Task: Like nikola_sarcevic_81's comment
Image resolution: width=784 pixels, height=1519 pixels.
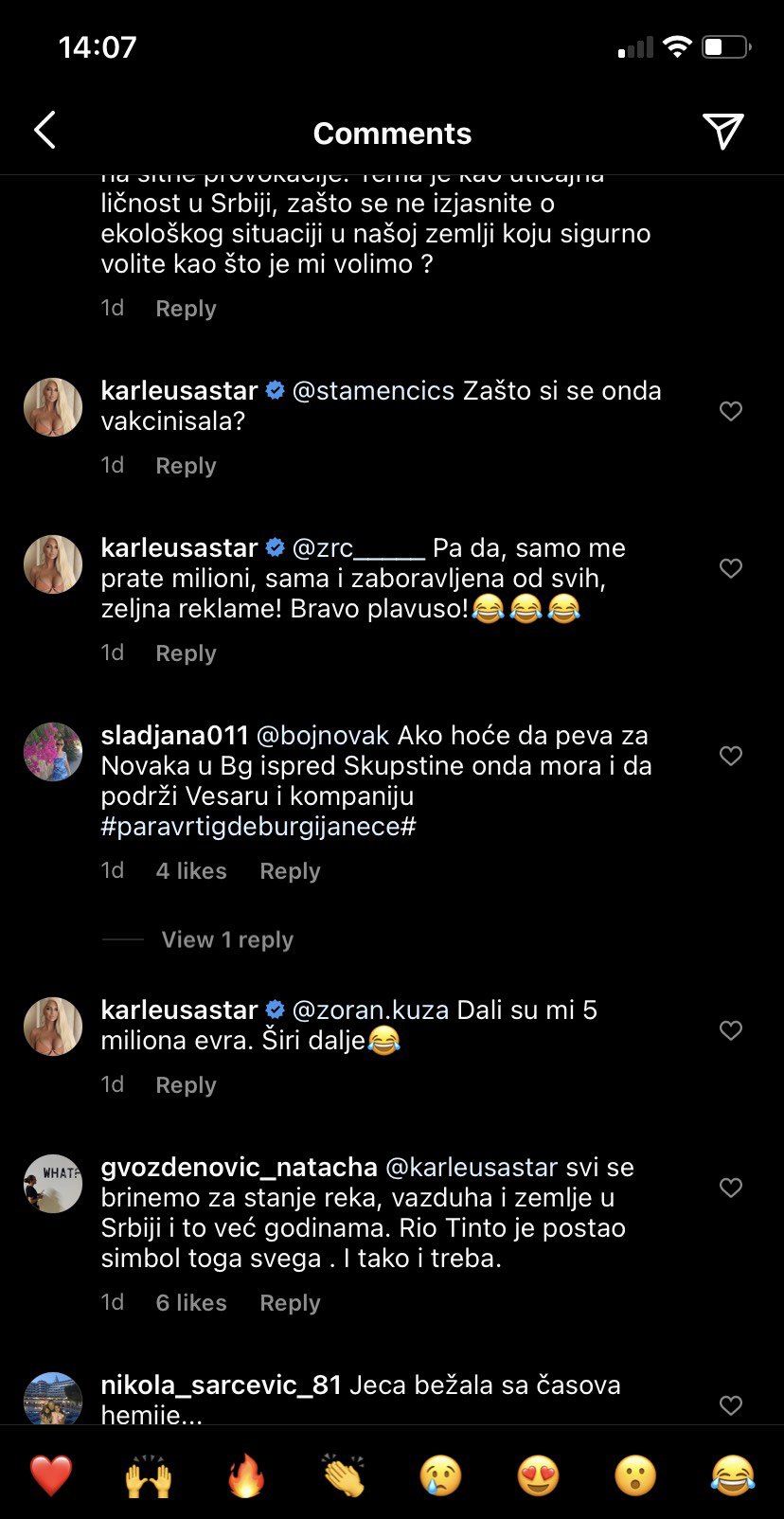Action: pyautogui.click(x=730, y=1405)
